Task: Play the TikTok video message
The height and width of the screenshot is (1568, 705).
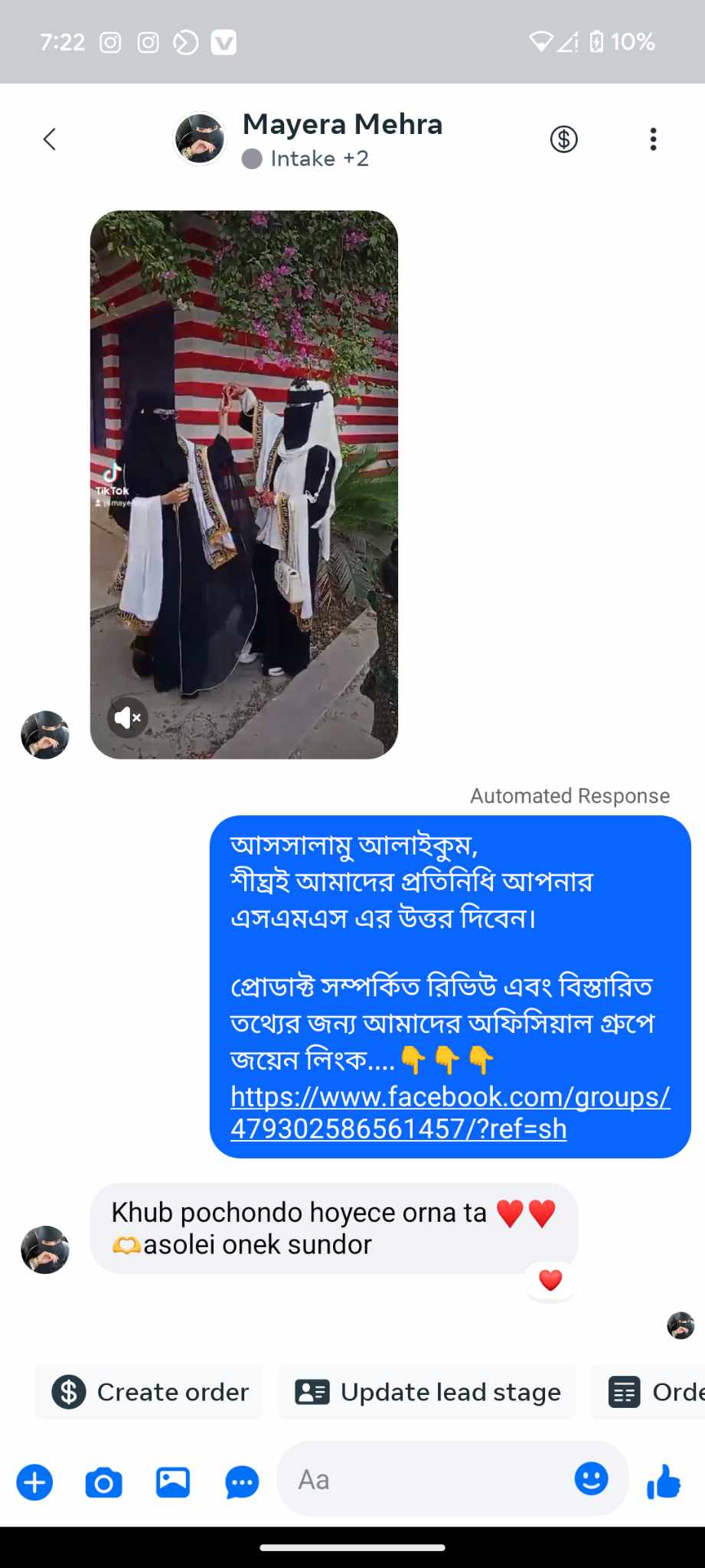Action: tap(243, 484)
